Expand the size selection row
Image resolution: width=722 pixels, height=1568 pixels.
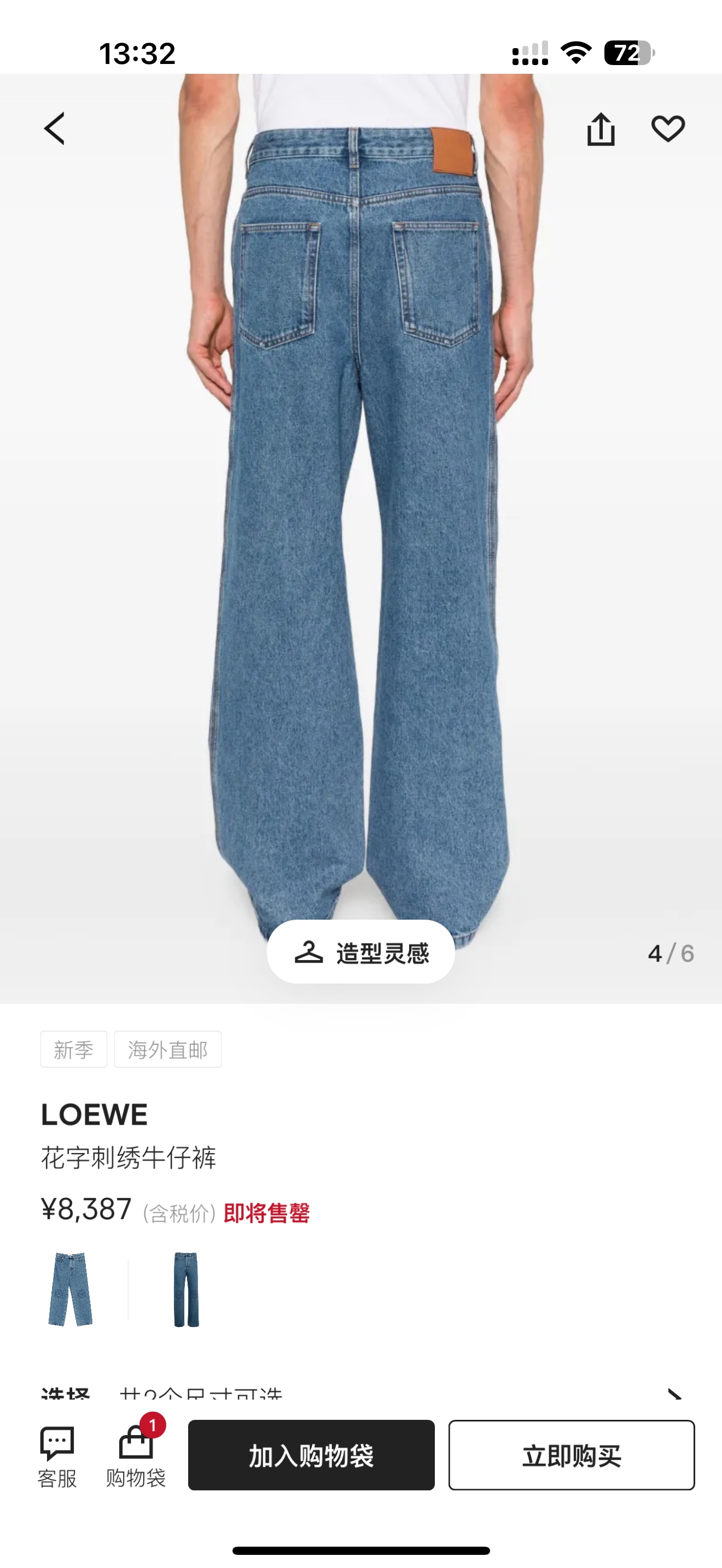(x=673, y=1393)
